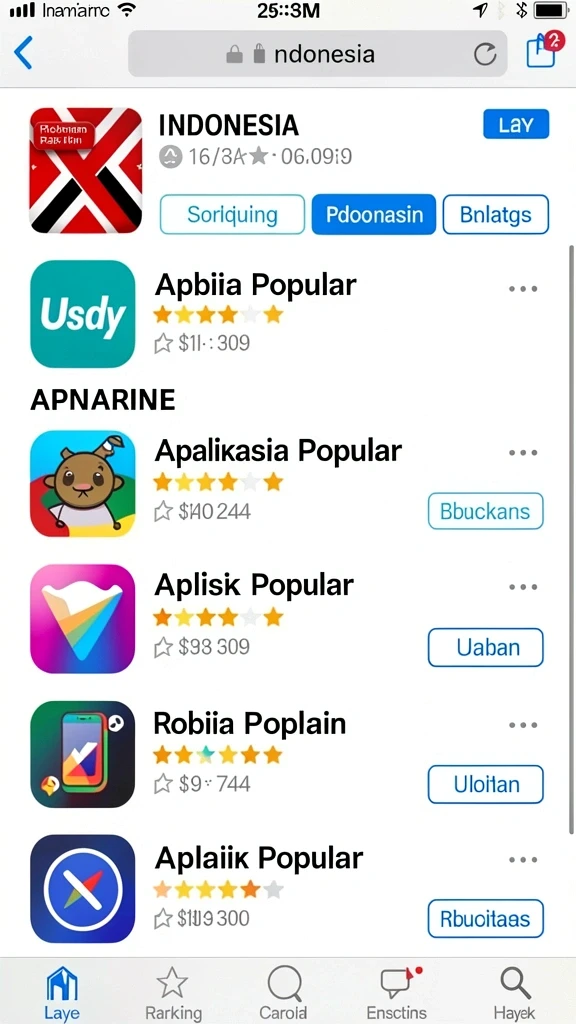Open the Hayek search tab

pyautogui.click(x=515, y=993)
